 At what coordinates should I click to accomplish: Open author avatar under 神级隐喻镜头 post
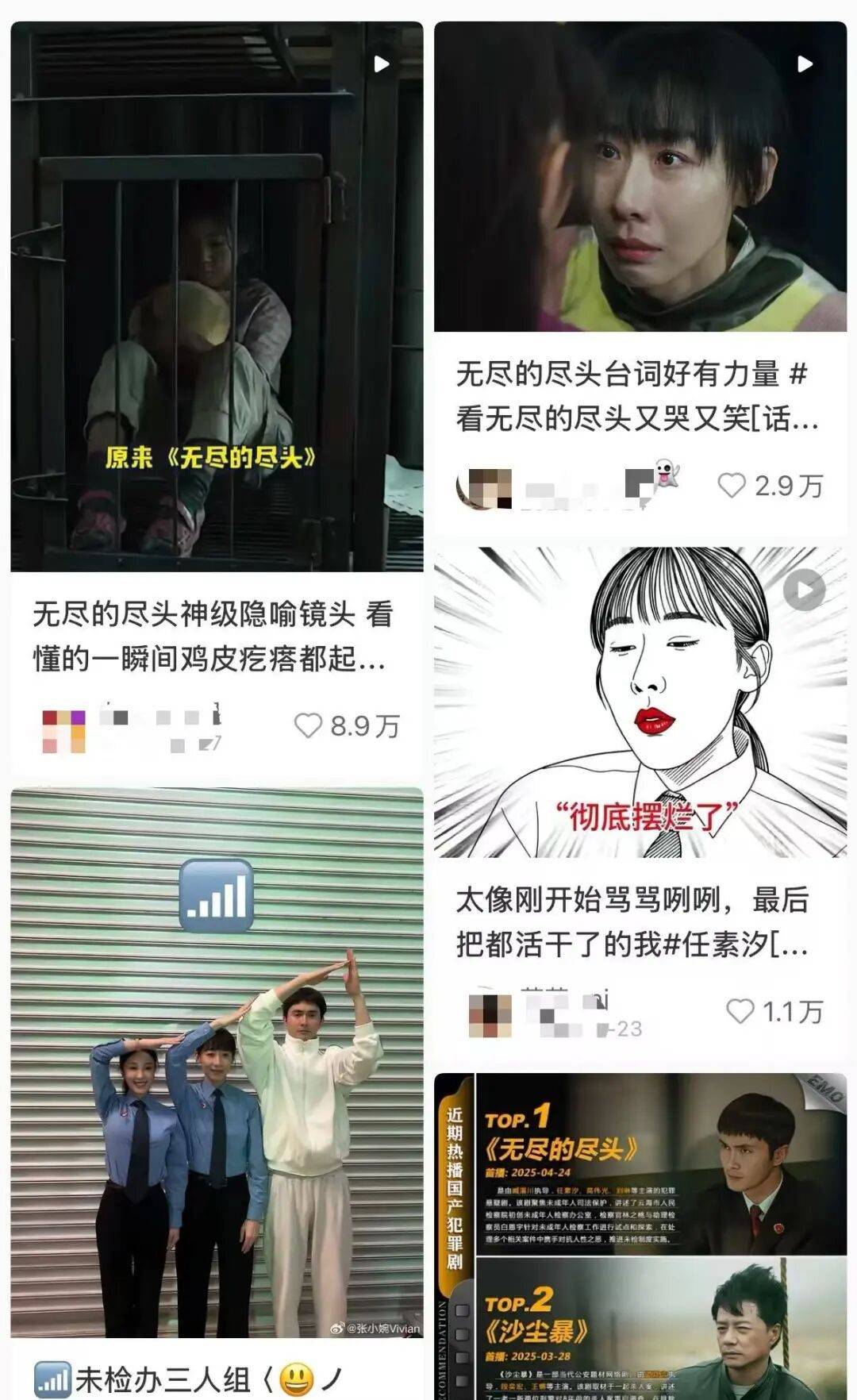[x=63, y=730]
